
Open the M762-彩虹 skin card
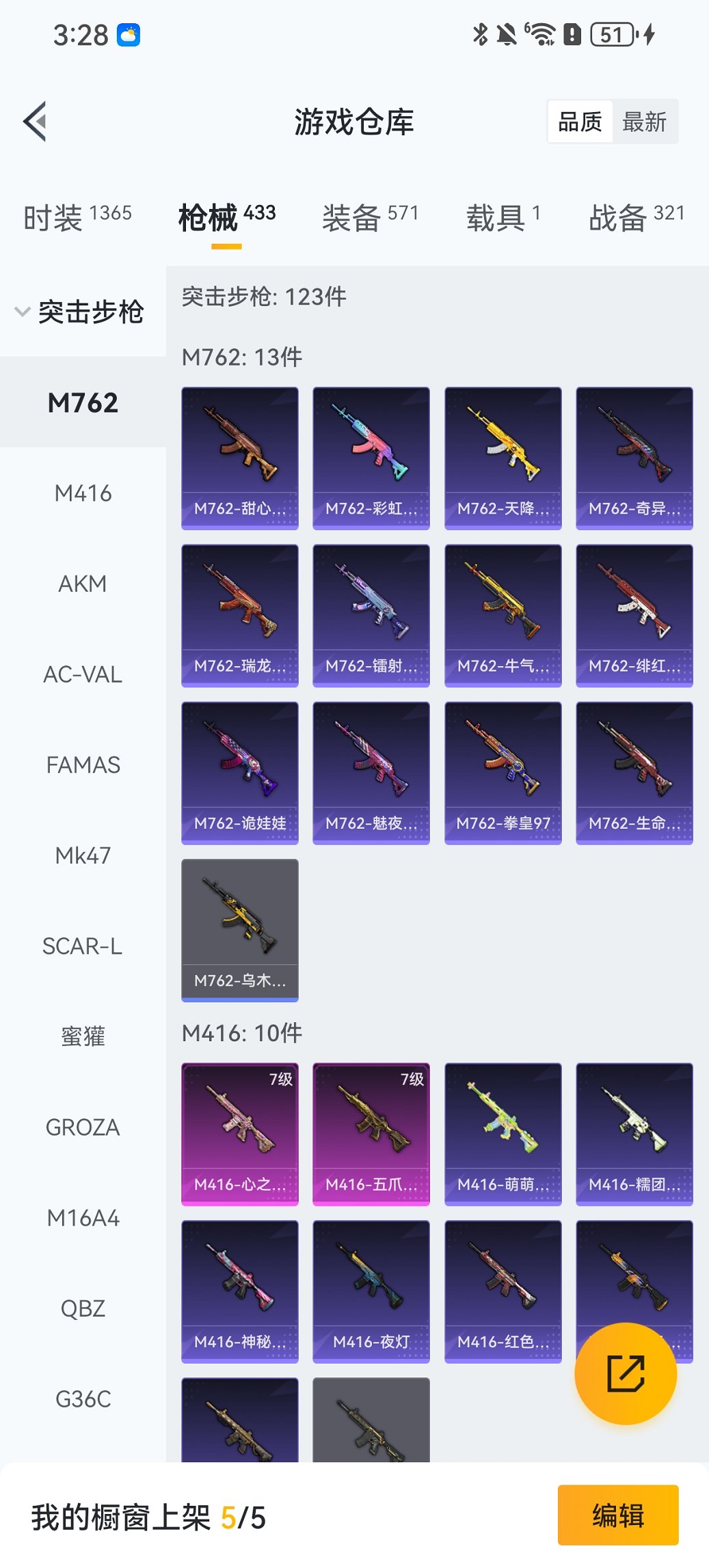(371, 458)
